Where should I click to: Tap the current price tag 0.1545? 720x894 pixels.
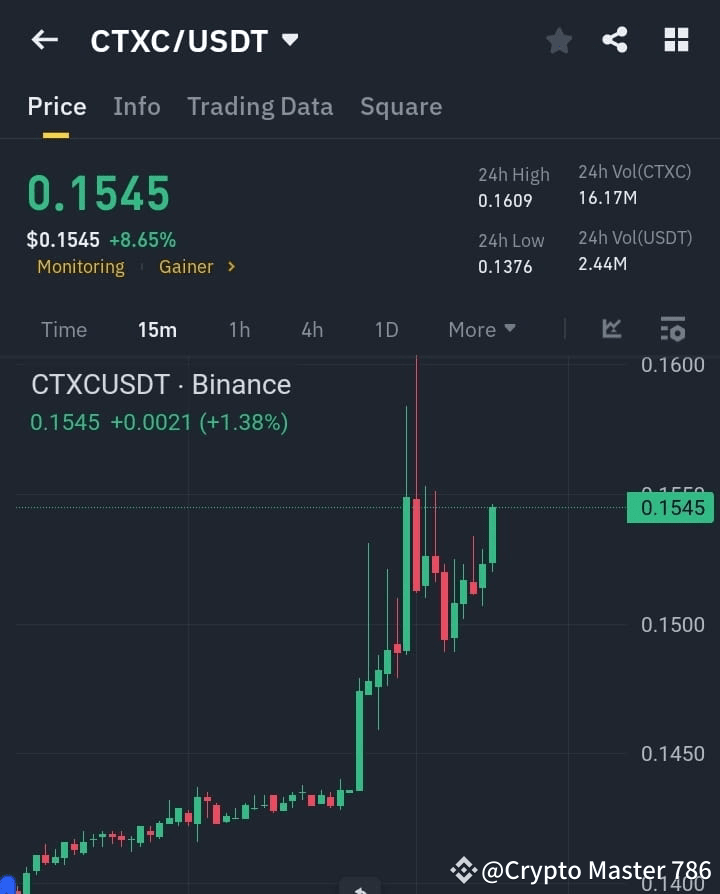click(x=671, y=508)
